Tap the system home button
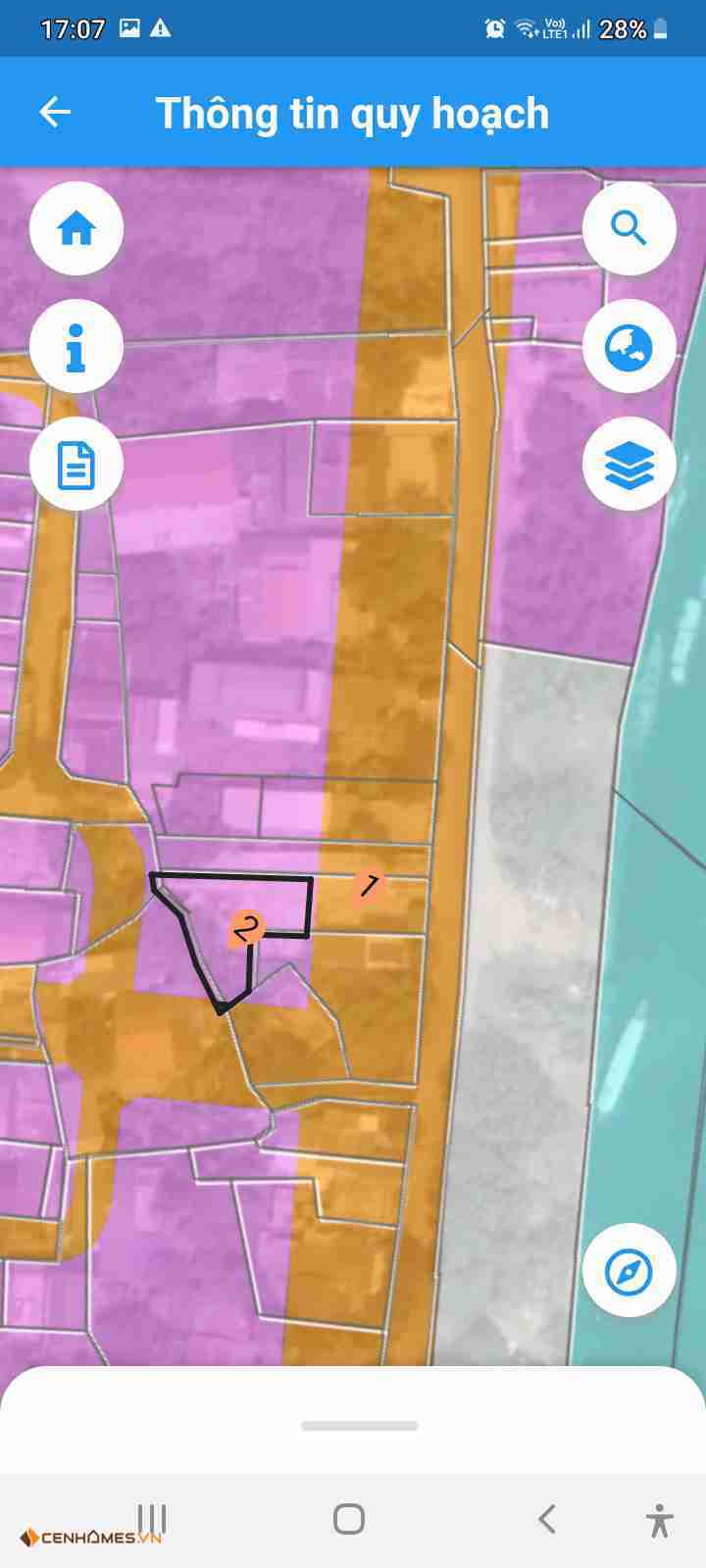This screenshot has height=1568, width=706. tap(349, 1520)
